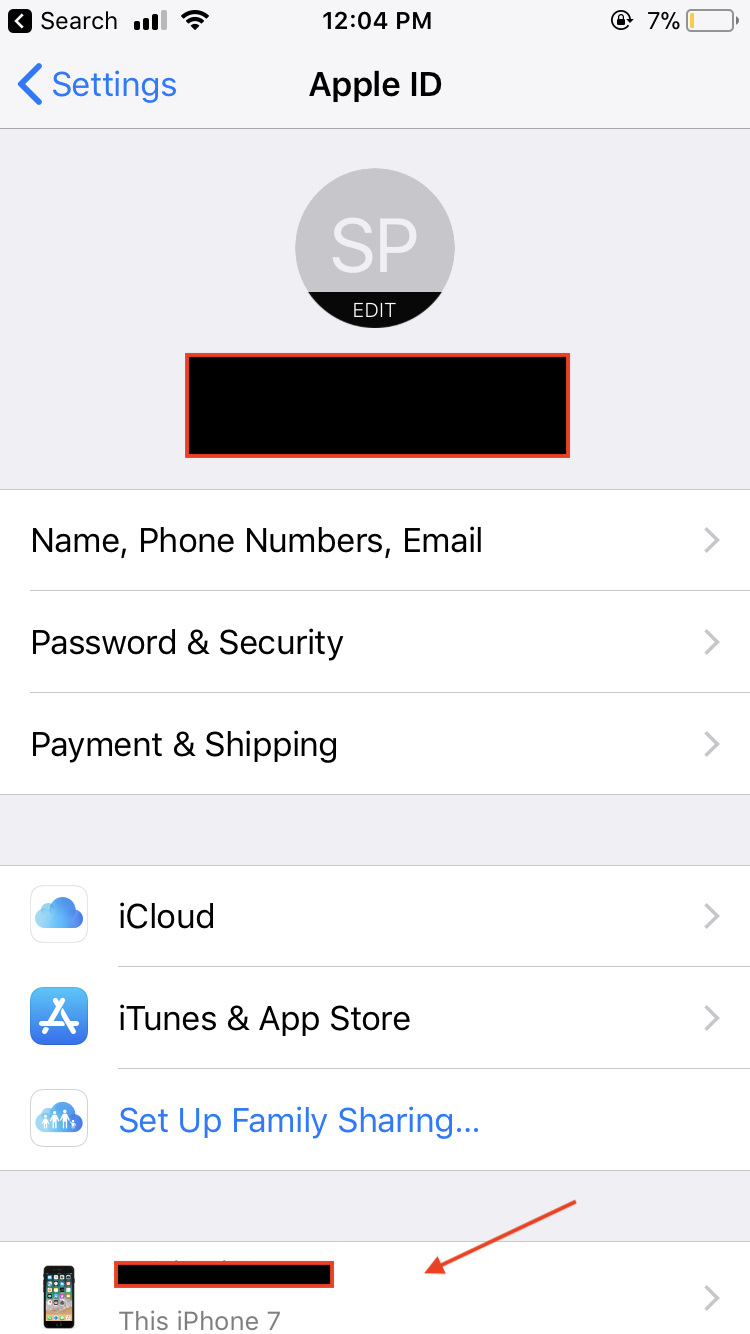The height and width of the screenshot is (1334, 750).
Task: Open Payment & Shipping
Action: pos(375,744)
